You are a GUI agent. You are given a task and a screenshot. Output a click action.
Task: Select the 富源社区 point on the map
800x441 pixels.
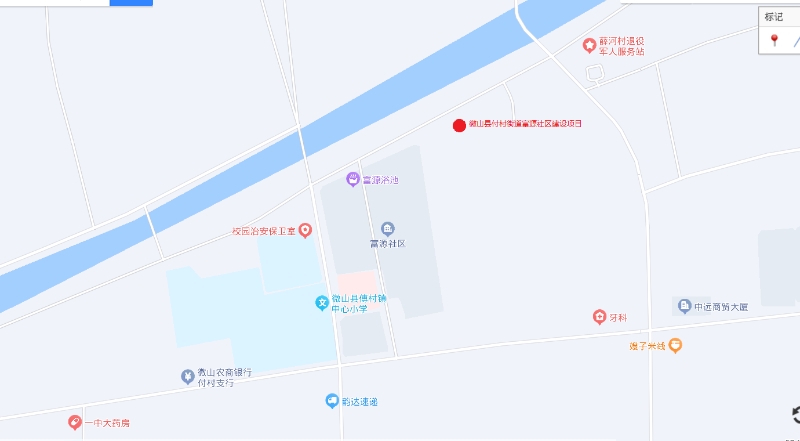[x=388, y=229]
